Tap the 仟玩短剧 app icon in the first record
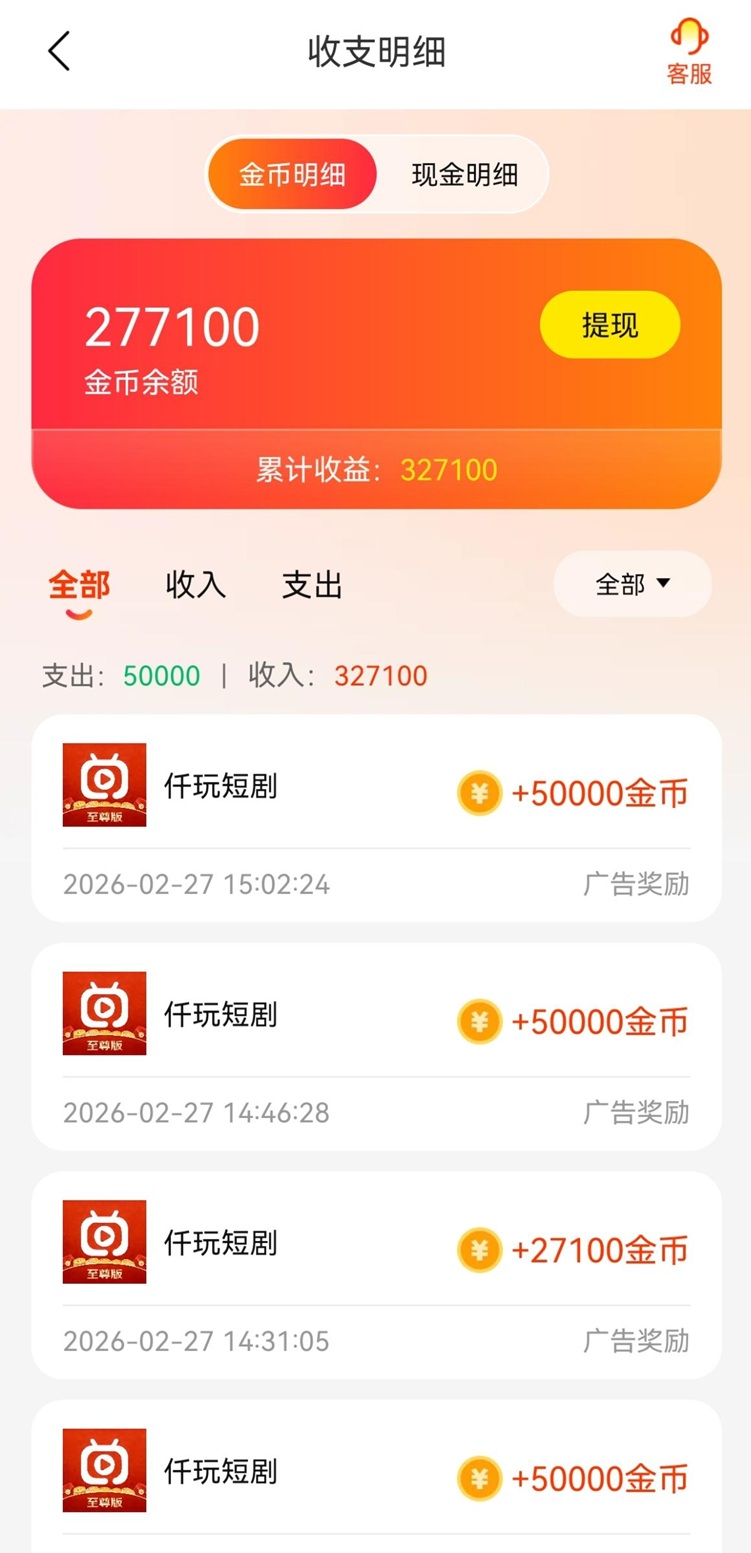 coord(104,785)
